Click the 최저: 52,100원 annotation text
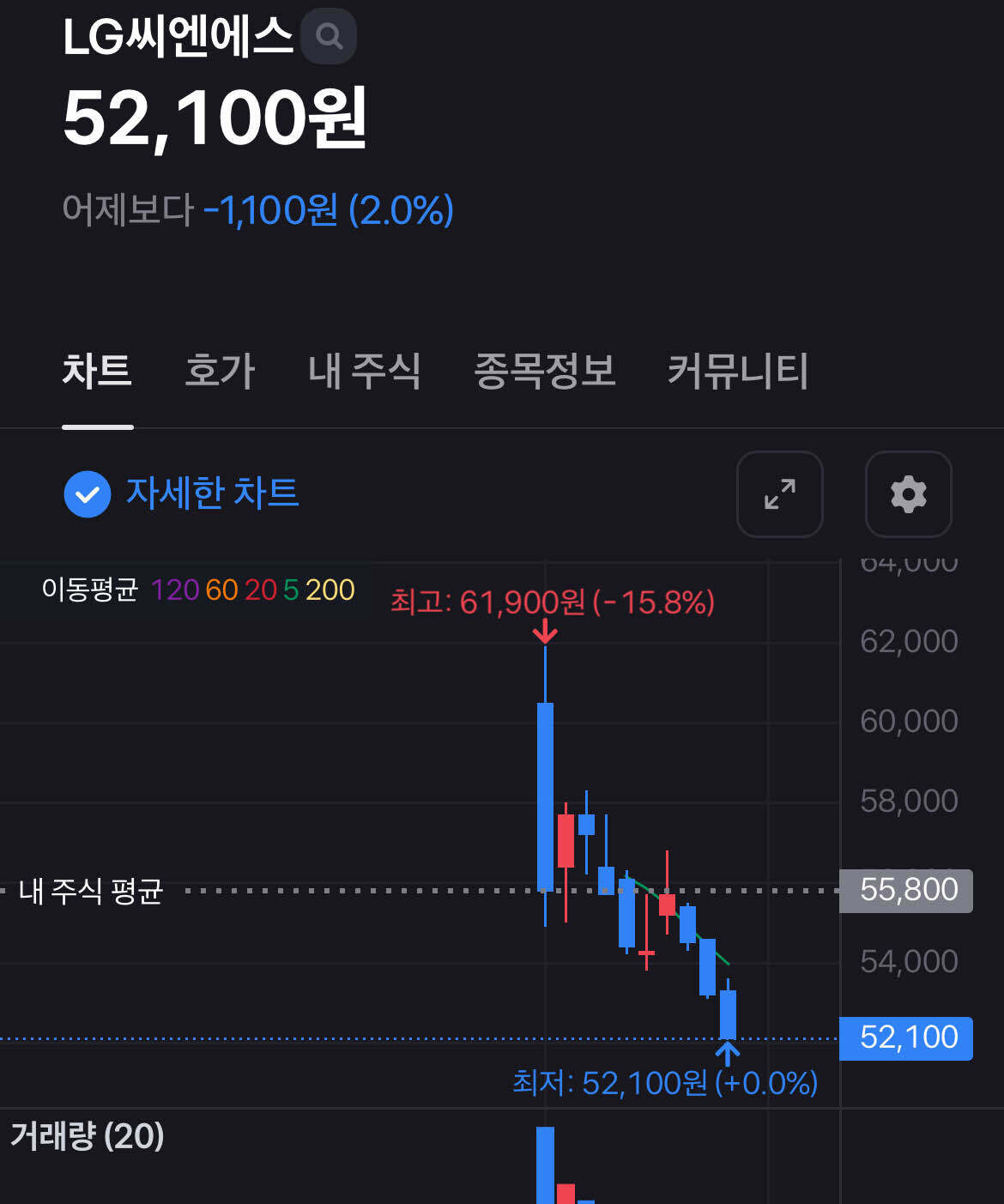The width and height of the screenshot is (1004, 1204). coord(664,1084)
